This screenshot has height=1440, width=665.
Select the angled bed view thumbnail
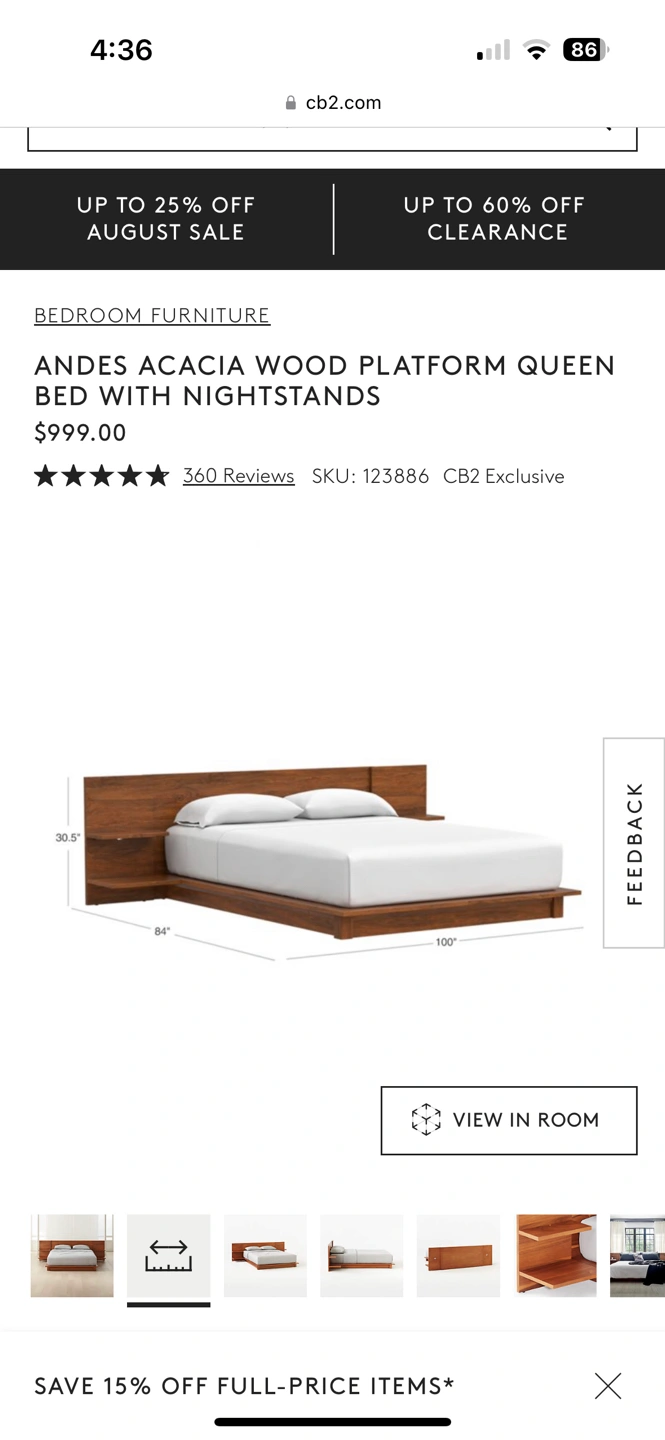pos(265,1256)
